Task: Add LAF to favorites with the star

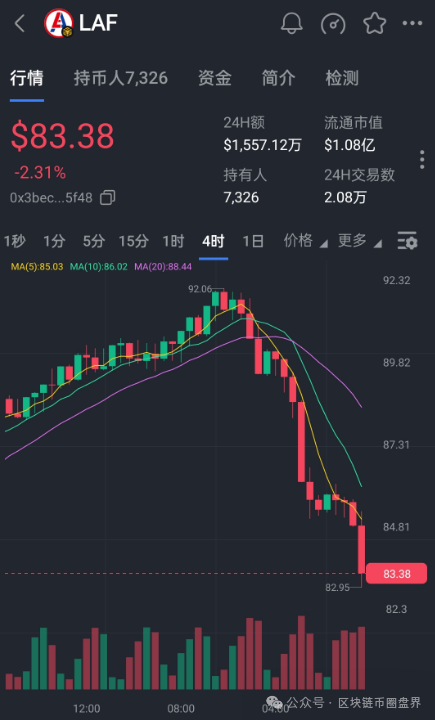Action: [374, 23]
